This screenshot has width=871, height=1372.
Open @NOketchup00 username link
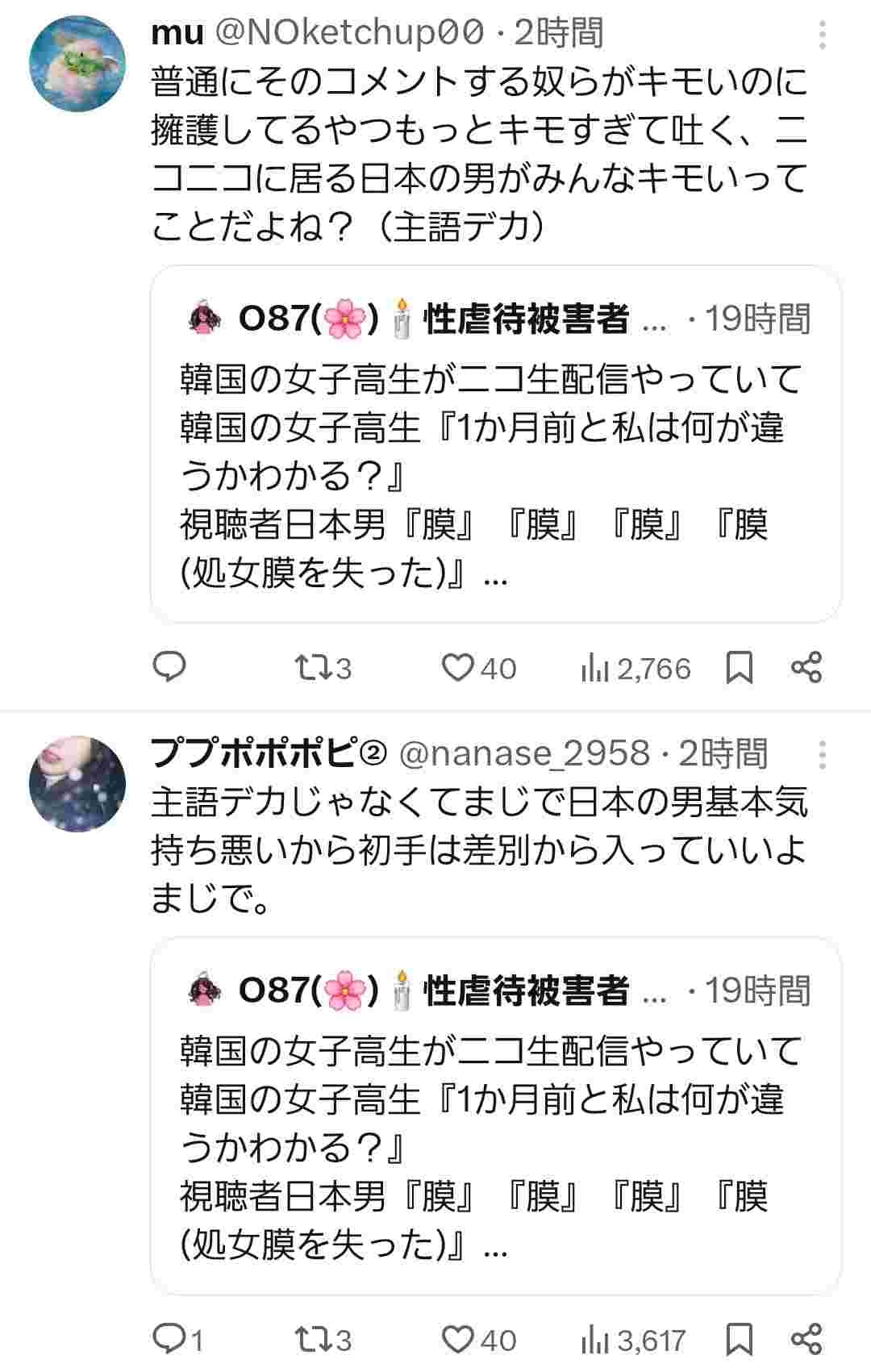point(348,33)
